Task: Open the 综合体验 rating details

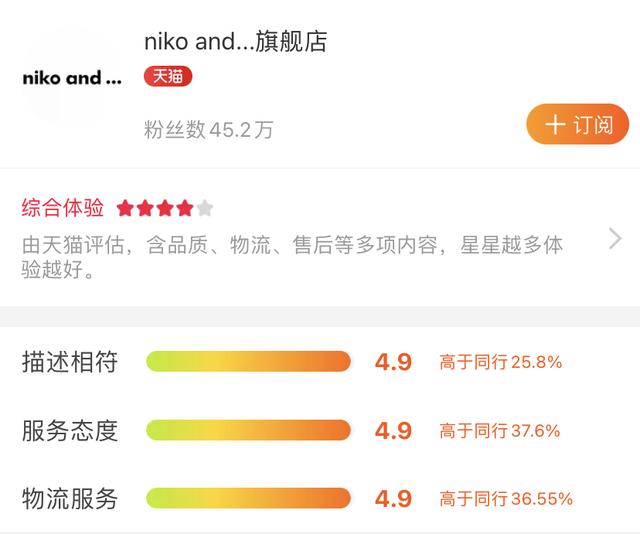Action: pos(614,238)
